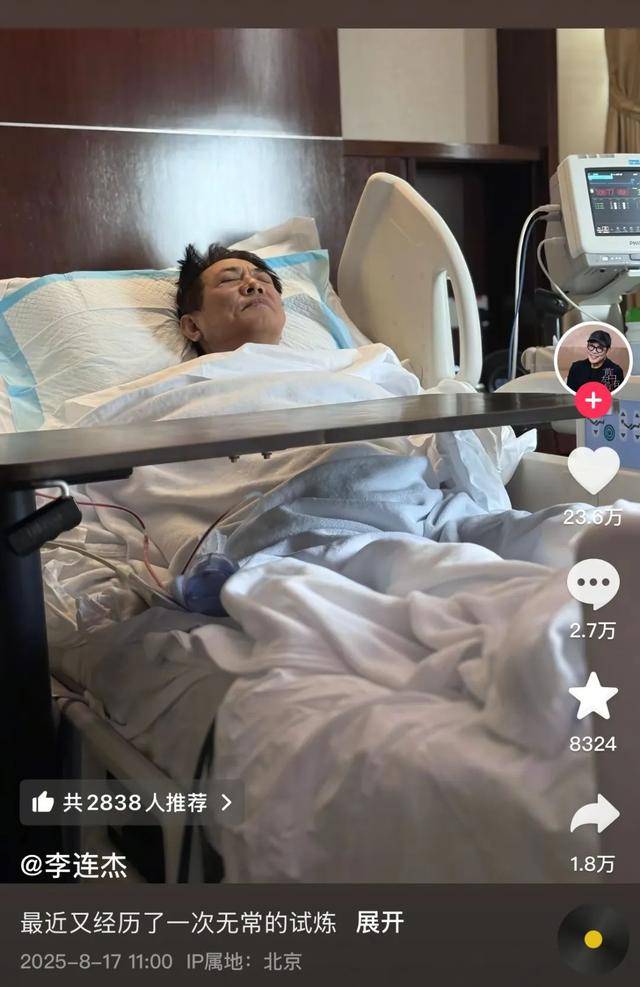Add the video to favorites with the star icon
Viewport: 640px width, 987px height.
pos(593,697)
